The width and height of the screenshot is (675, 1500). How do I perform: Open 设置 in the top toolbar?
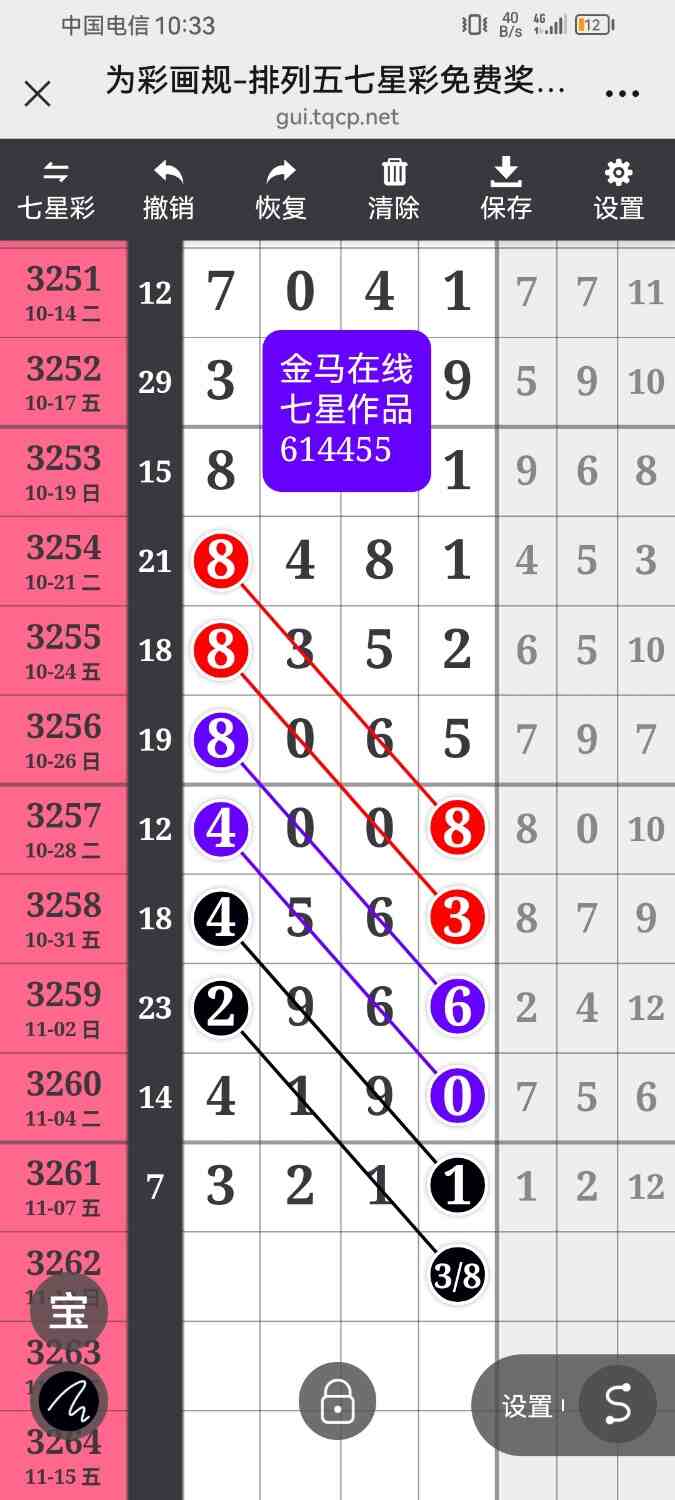coord(619,190)
